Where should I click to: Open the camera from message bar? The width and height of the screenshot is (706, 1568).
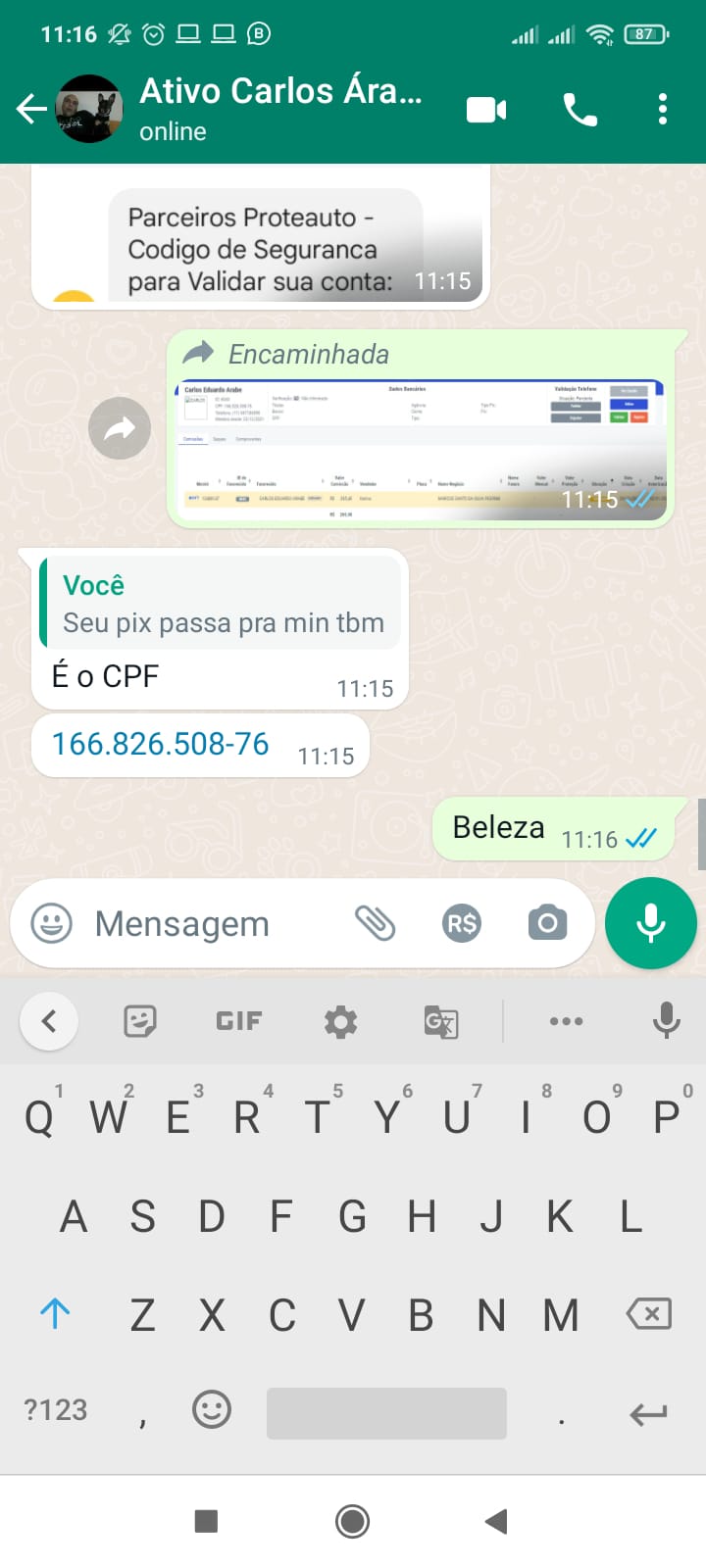tap(547, 923)
